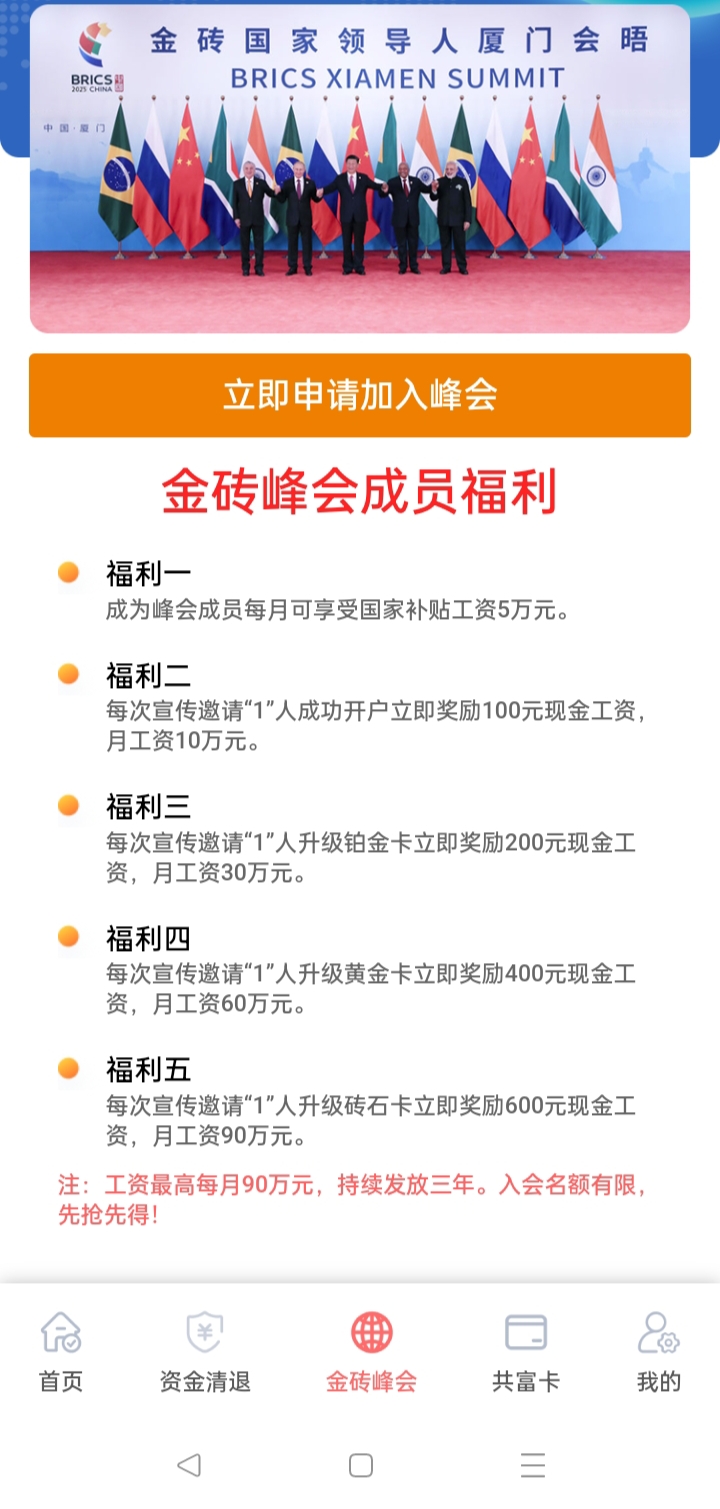Select the 金砖峰会 globe icon

(373, 1330)
